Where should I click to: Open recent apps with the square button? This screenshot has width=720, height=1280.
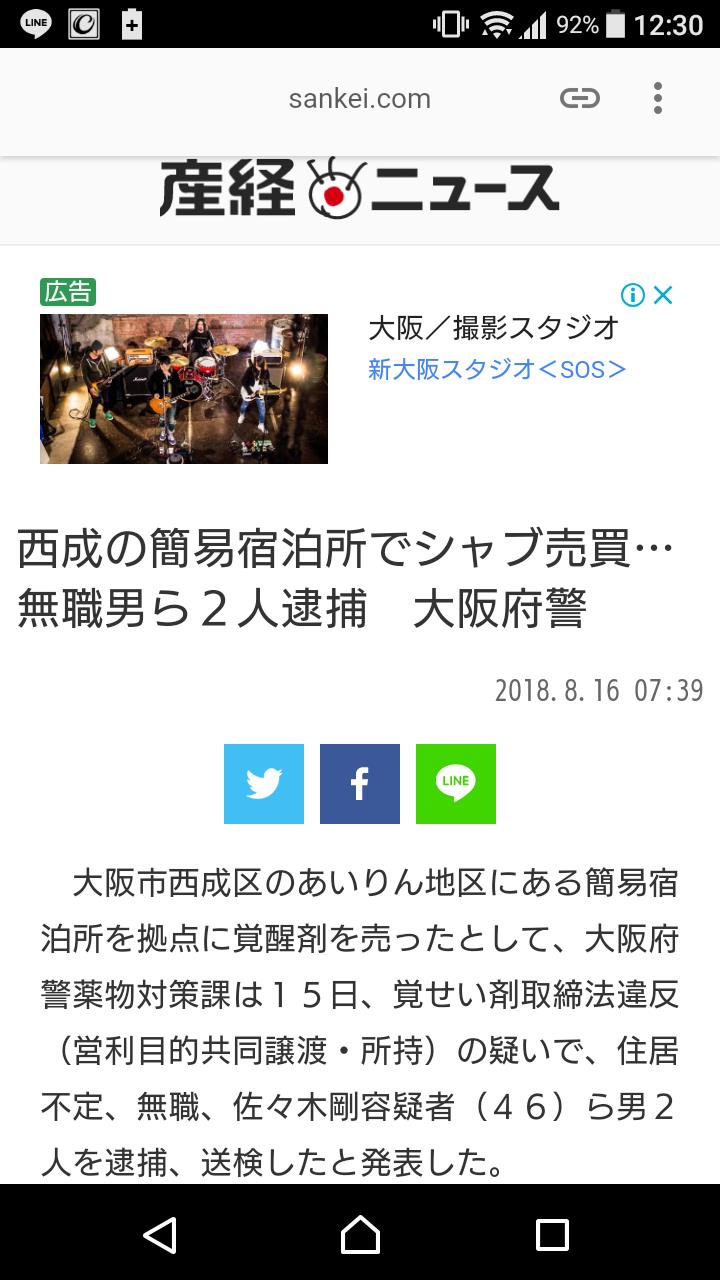(x=552, y=1234)
